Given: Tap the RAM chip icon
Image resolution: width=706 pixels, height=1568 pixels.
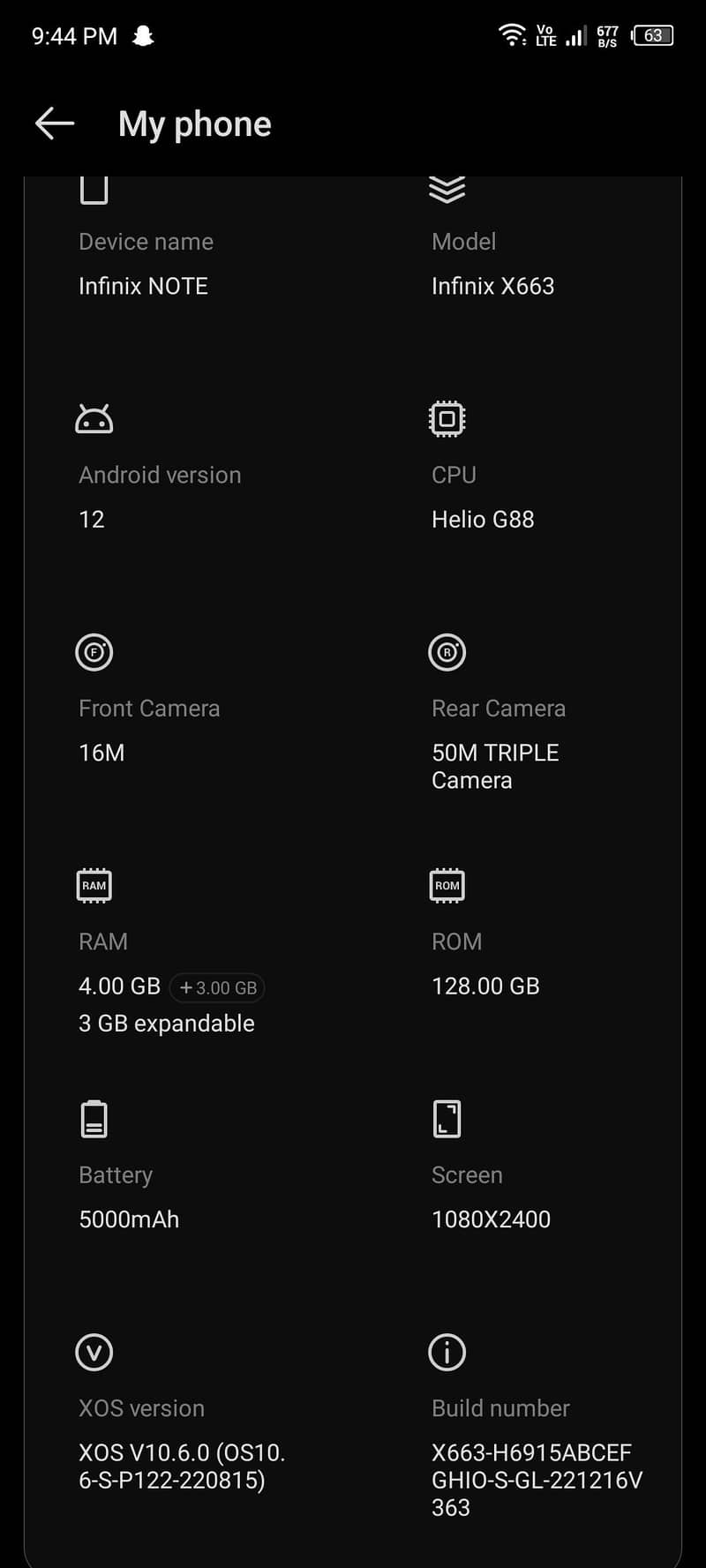Looking at the screenshot, I should click(94, 885).
